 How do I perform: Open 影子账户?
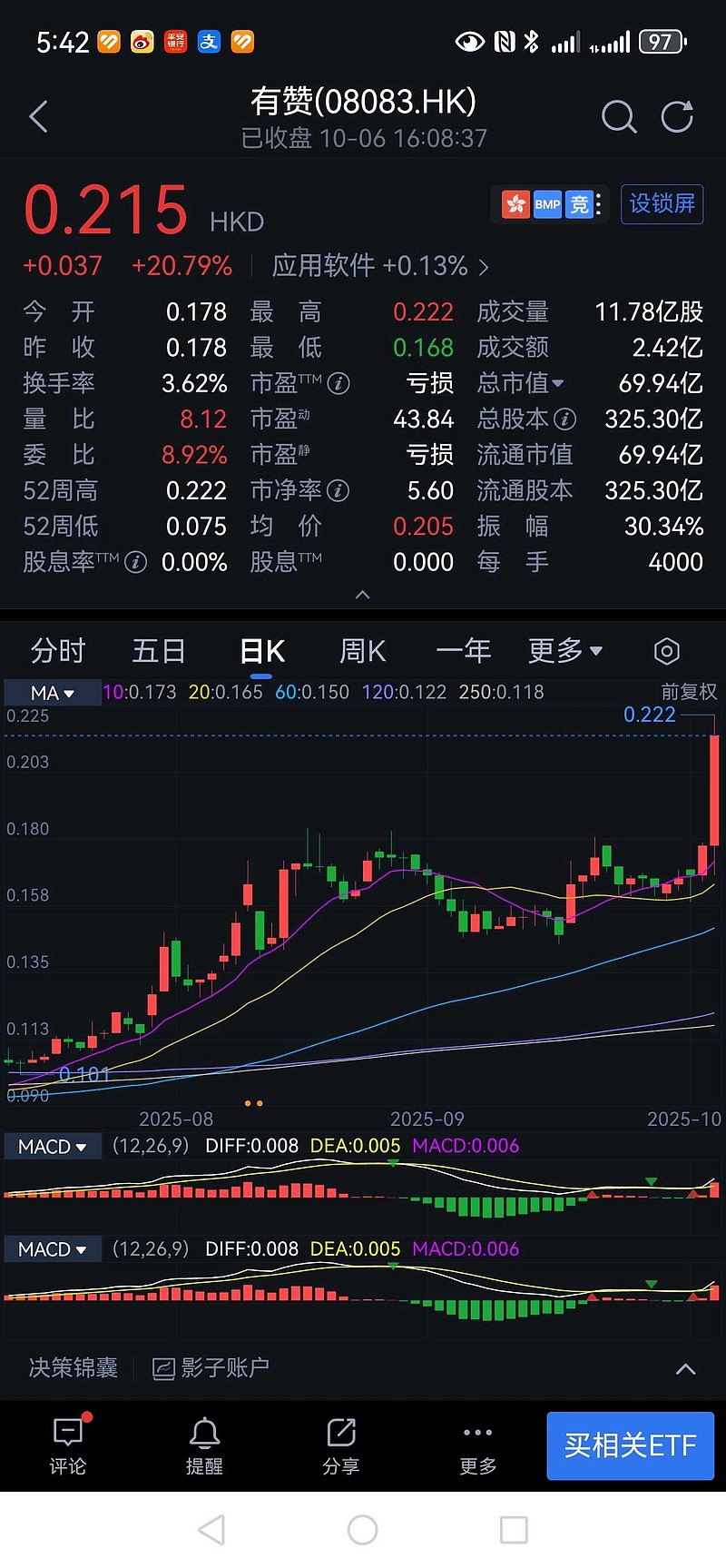211,1368
